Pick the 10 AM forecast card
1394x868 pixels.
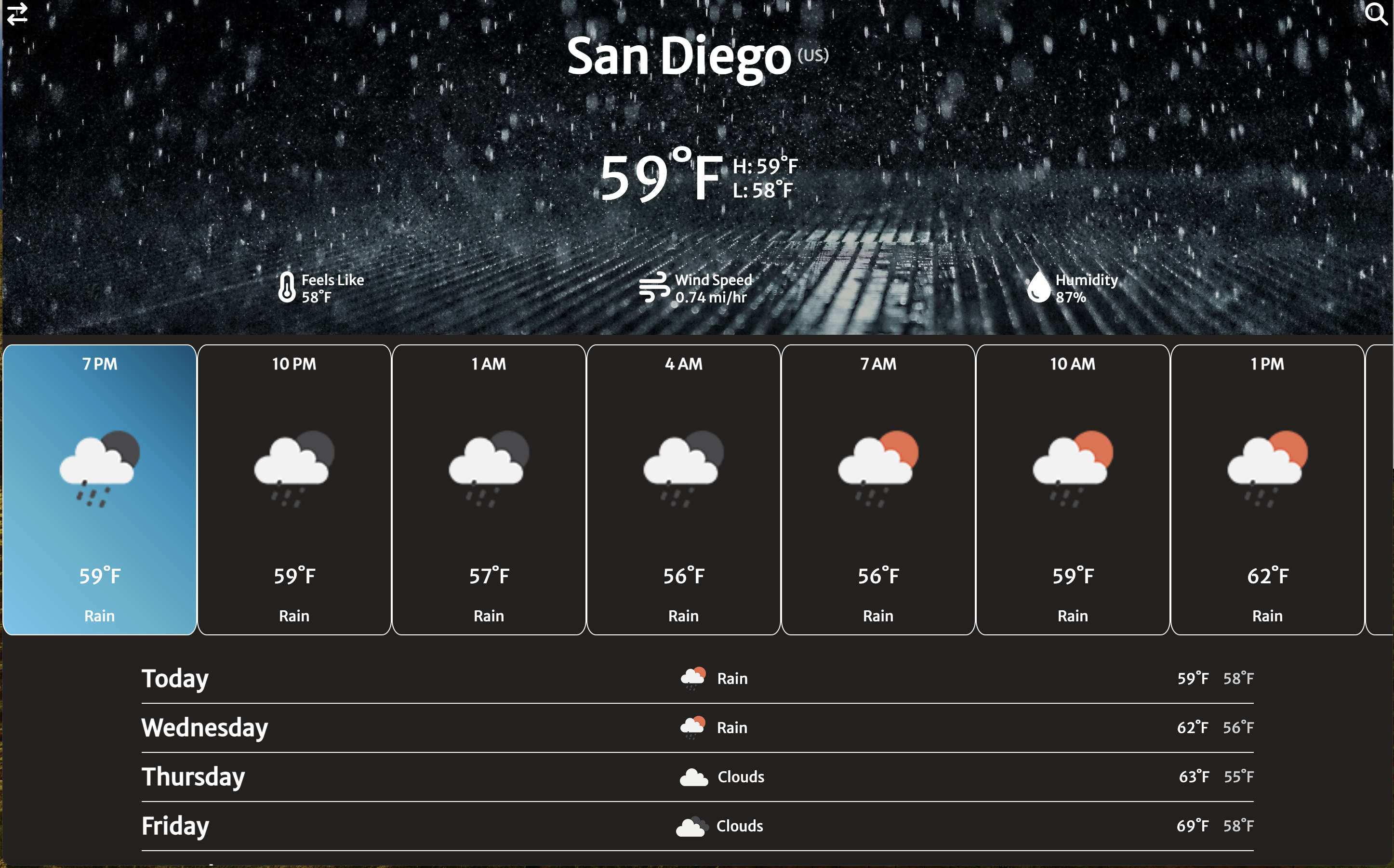tap(1073, 489)
